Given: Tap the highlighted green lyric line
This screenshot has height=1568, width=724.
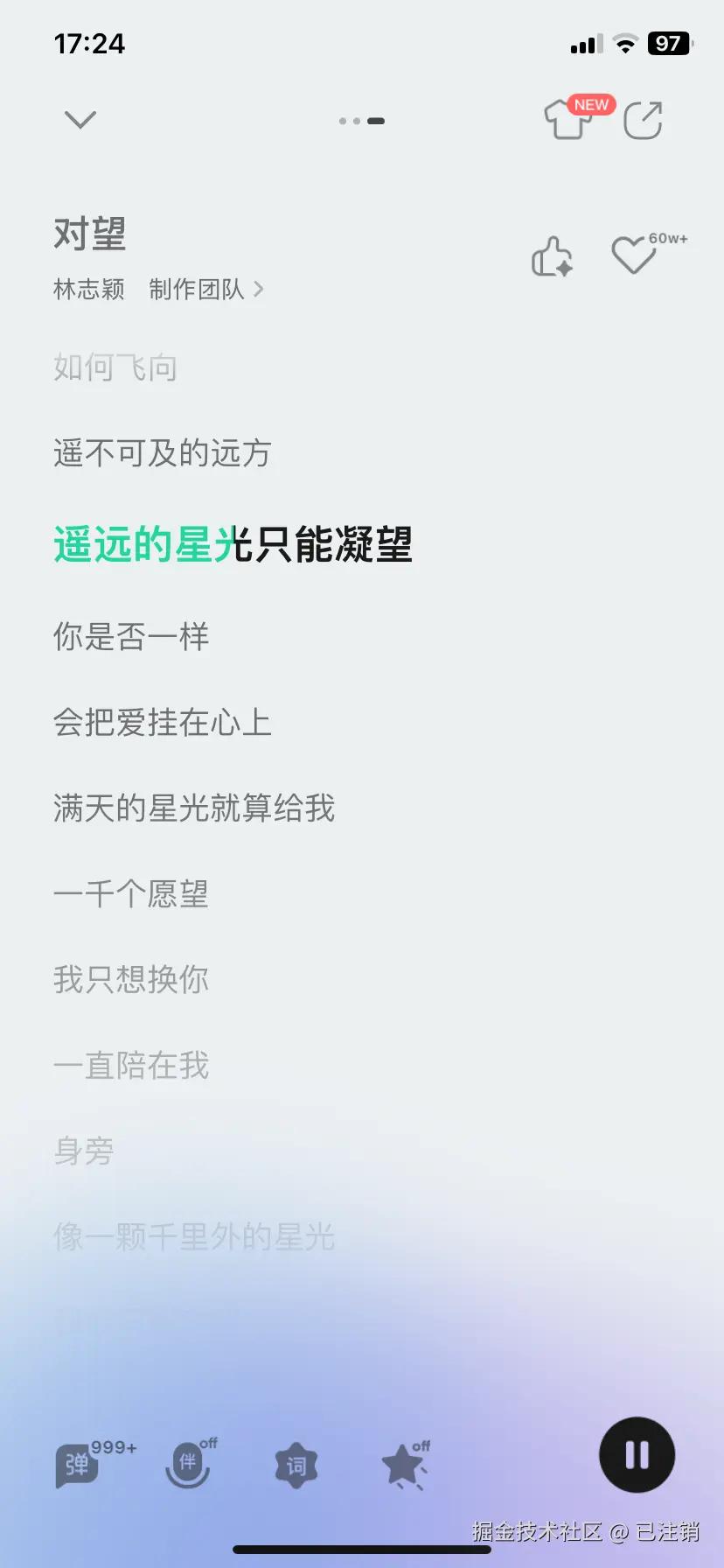Looking at the screenshot, I should [232, 544].
